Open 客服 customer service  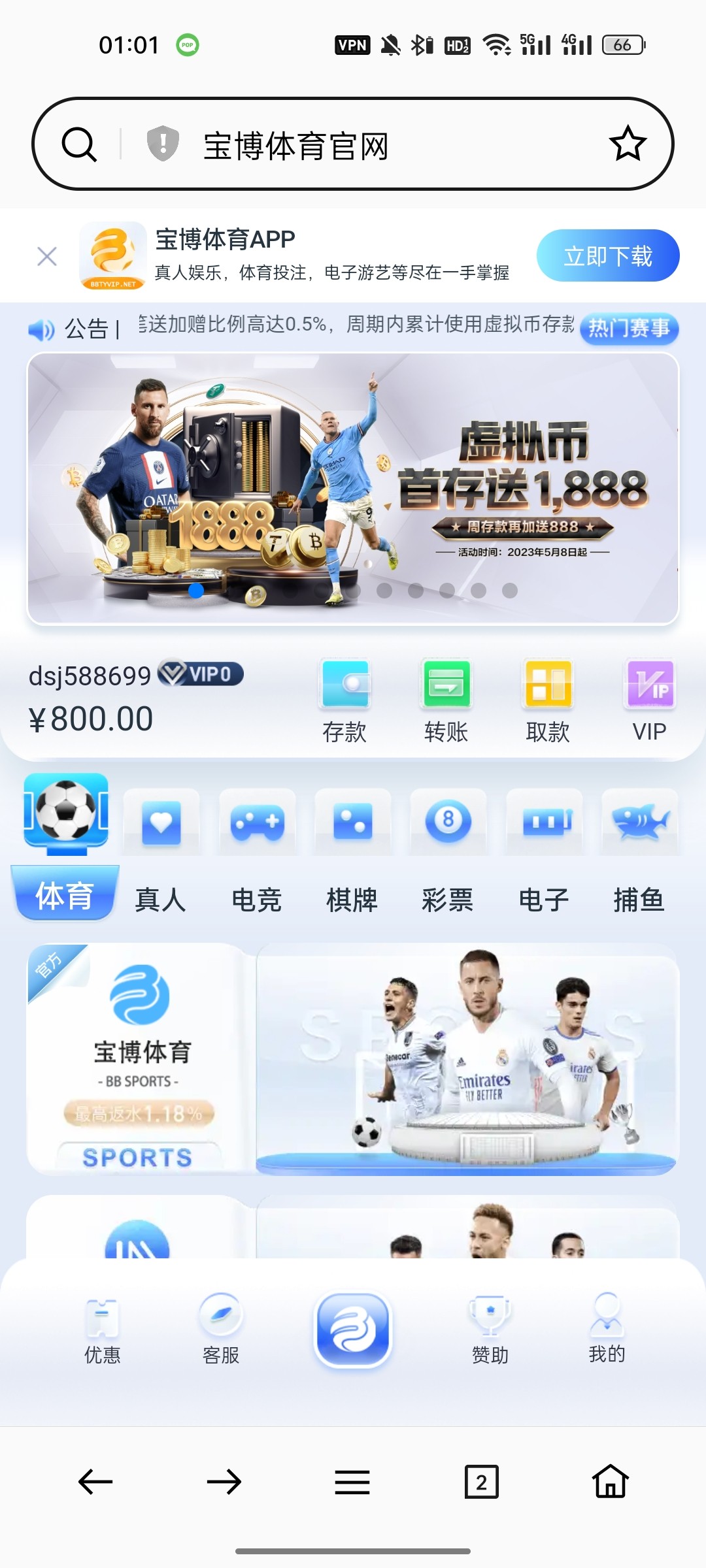[221, 1330]
